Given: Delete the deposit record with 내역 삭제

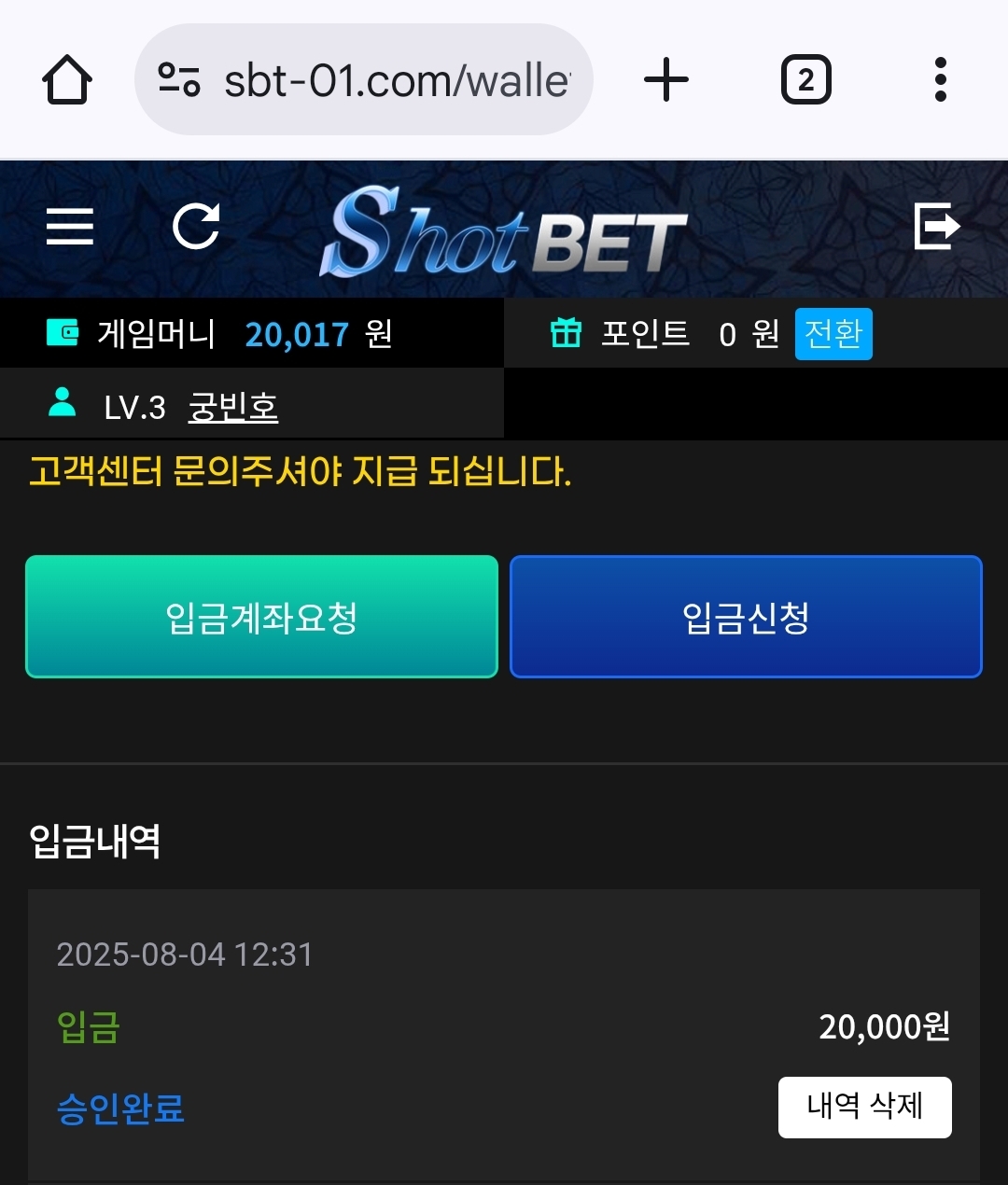Looking at the screenshot, I should (x=864, y=1107).
